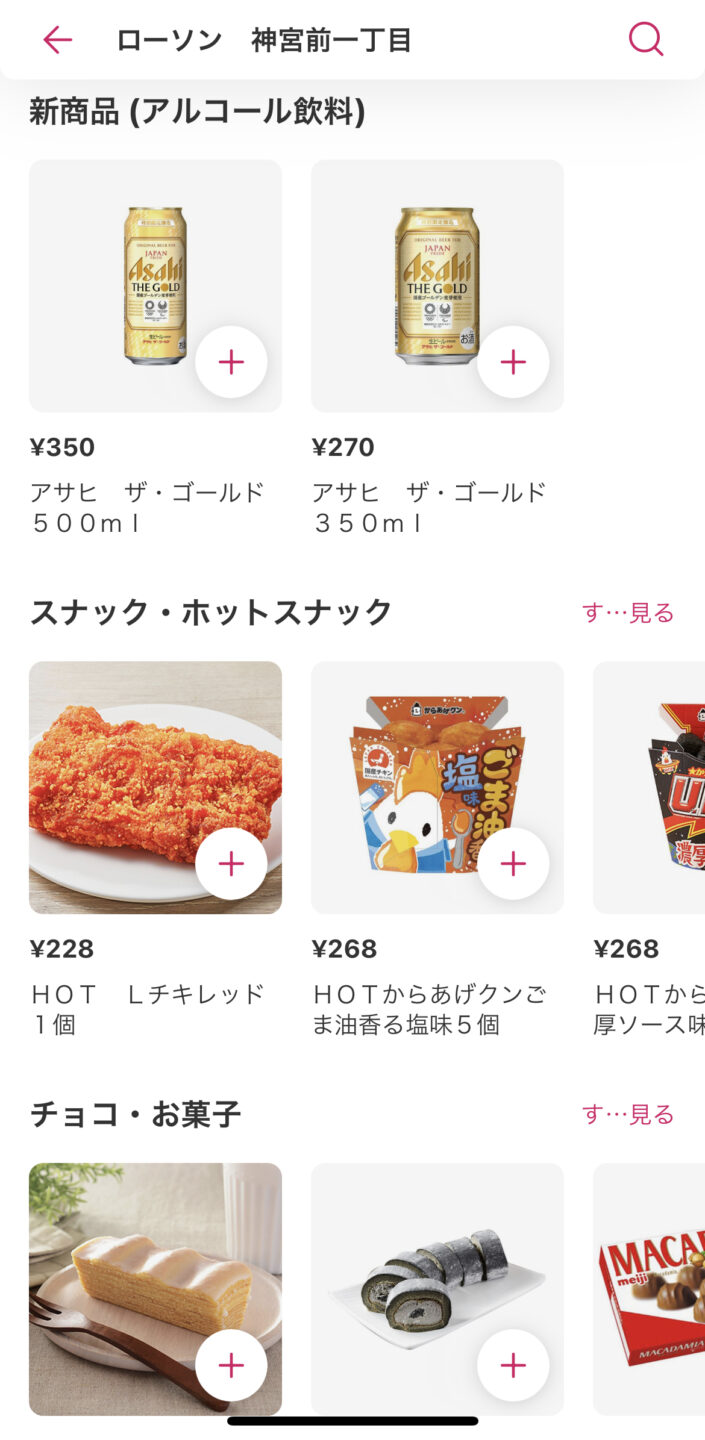The image size is (705, 1440).
Task: Add the black roll cake to cart
Action: (x=513, y=1365)
